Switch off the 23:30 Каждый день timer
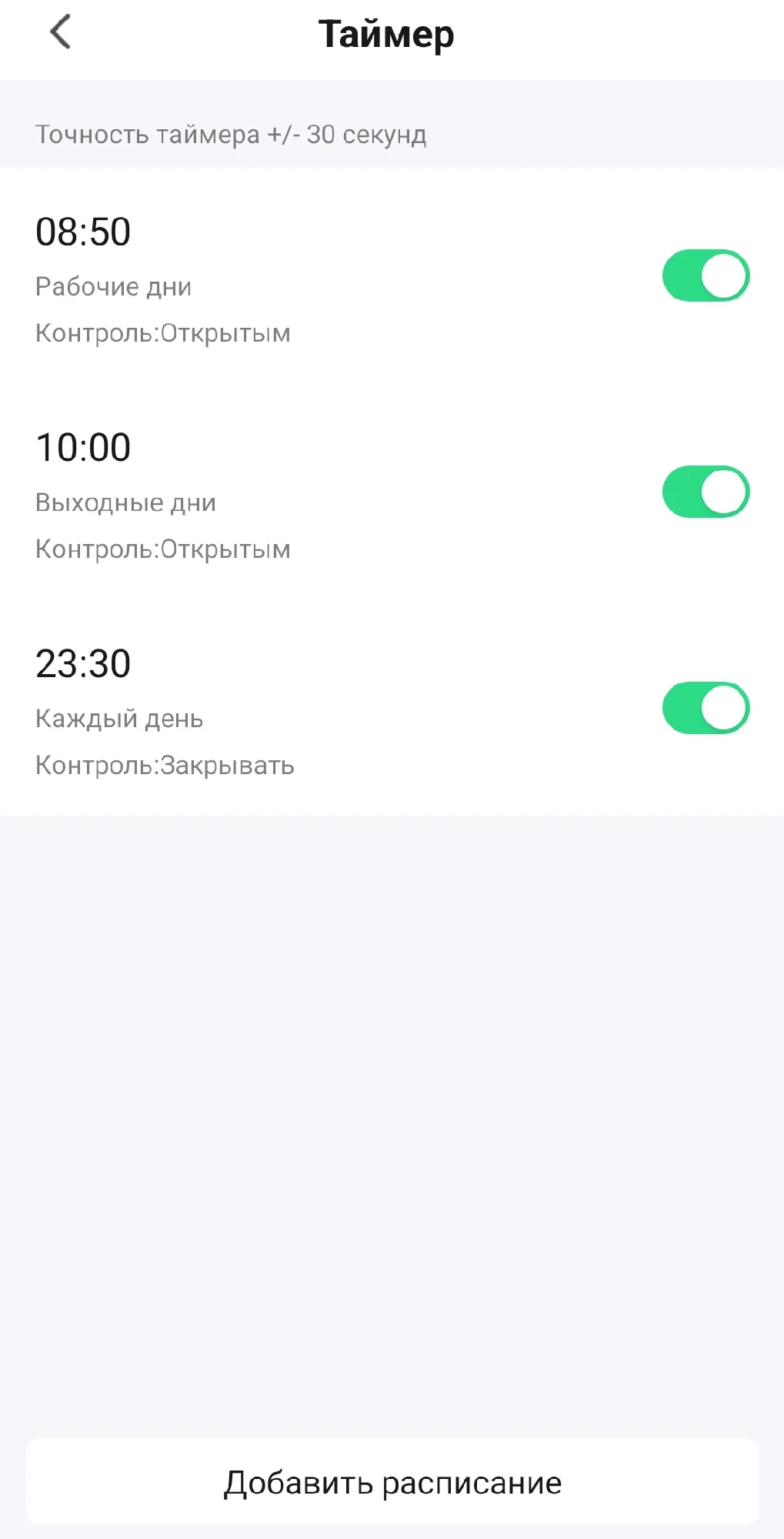The height and width of the screenshot is (1539, 784). tap(705, 708)
